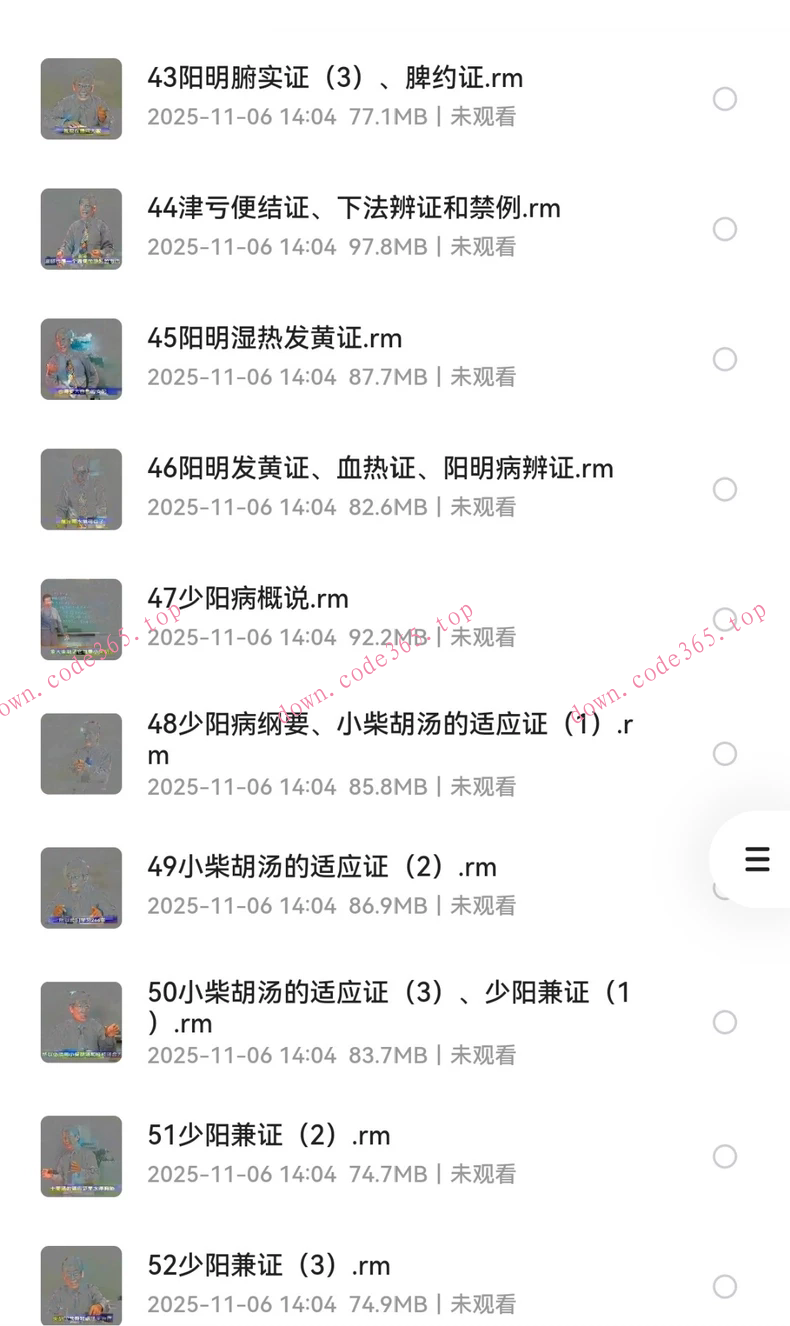Viewport: 790px width, 1326px height.
Task: Check the selection circle for 46阳明发黄证 file
Action: point(725,489)
